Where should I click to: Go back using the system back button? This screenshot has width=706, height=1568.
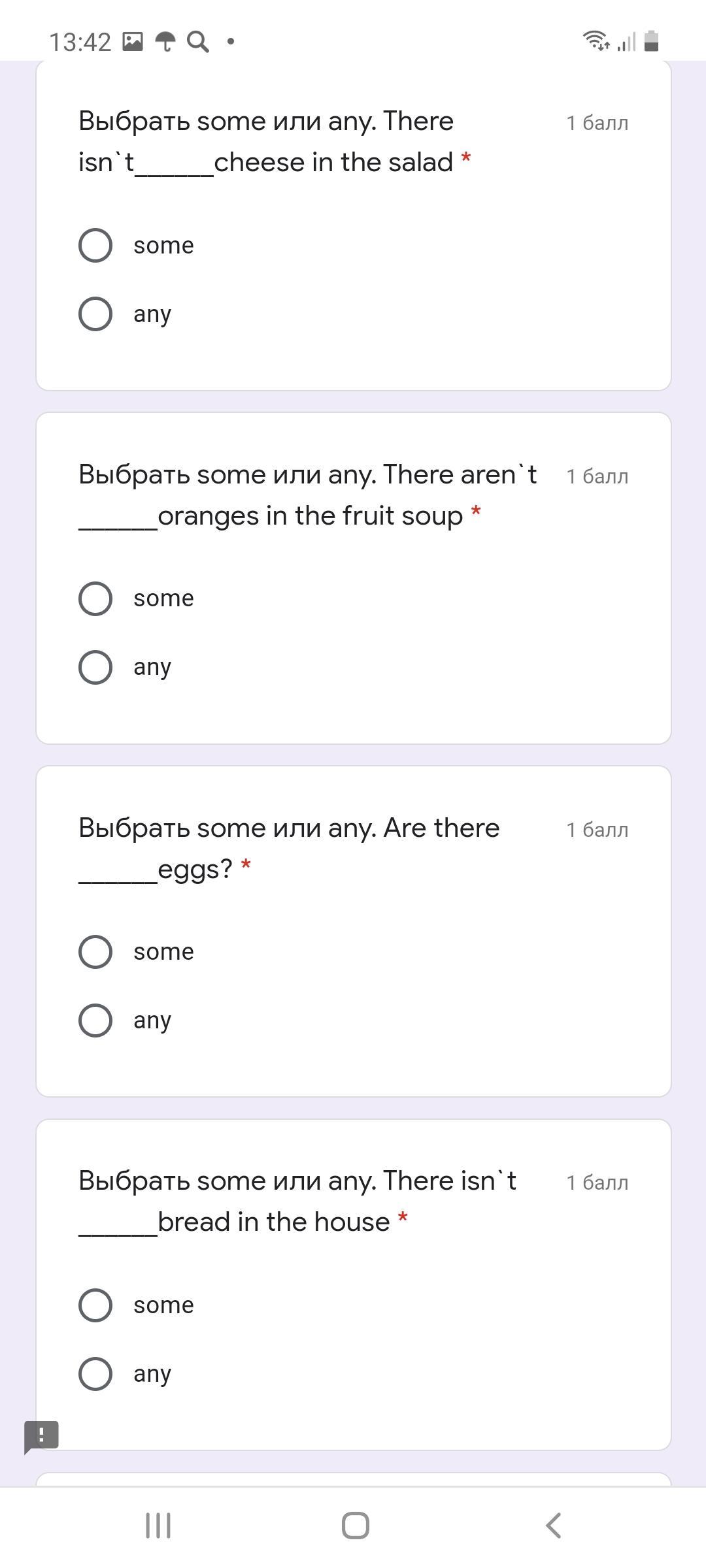pos(553,1526)
